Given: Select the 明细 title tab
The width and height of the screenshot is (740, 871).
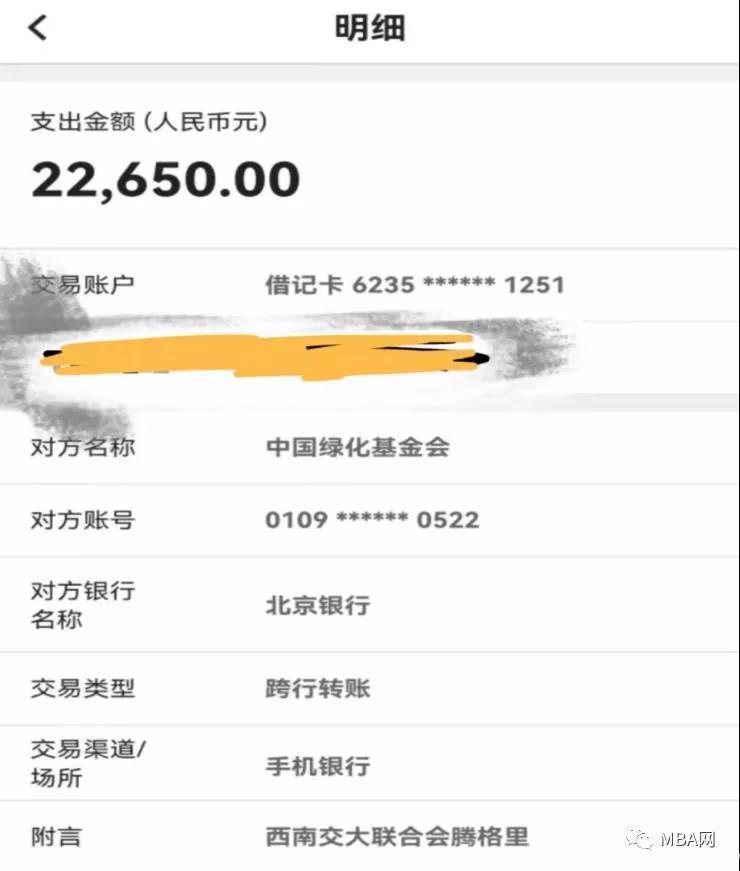Looking at the screenshot, I should [371, 28].
